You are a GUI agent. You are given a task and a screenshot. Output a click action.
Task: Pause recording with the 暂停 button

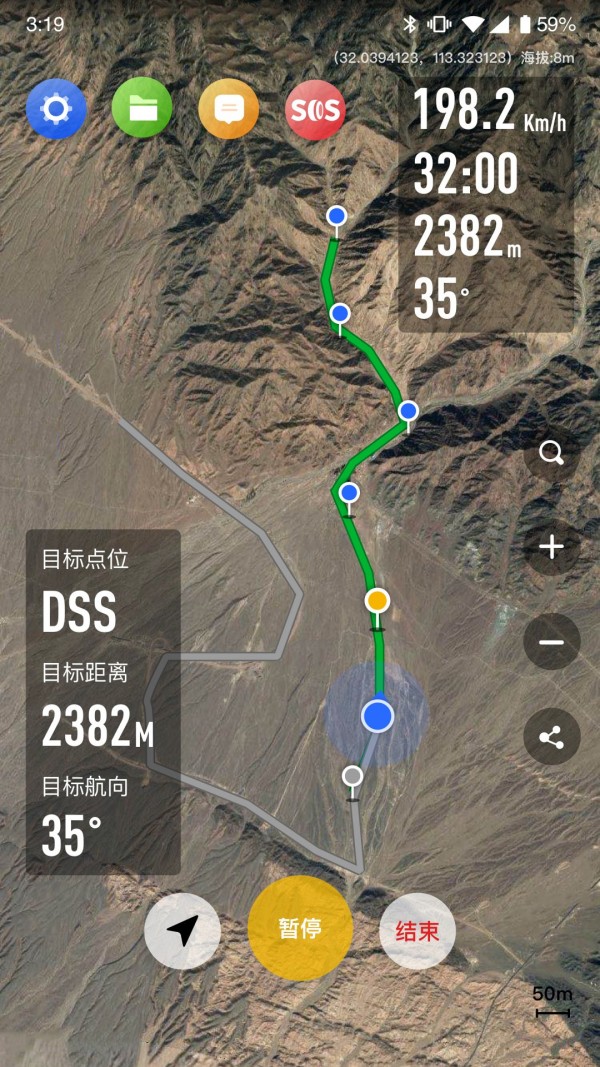point(300,929)
